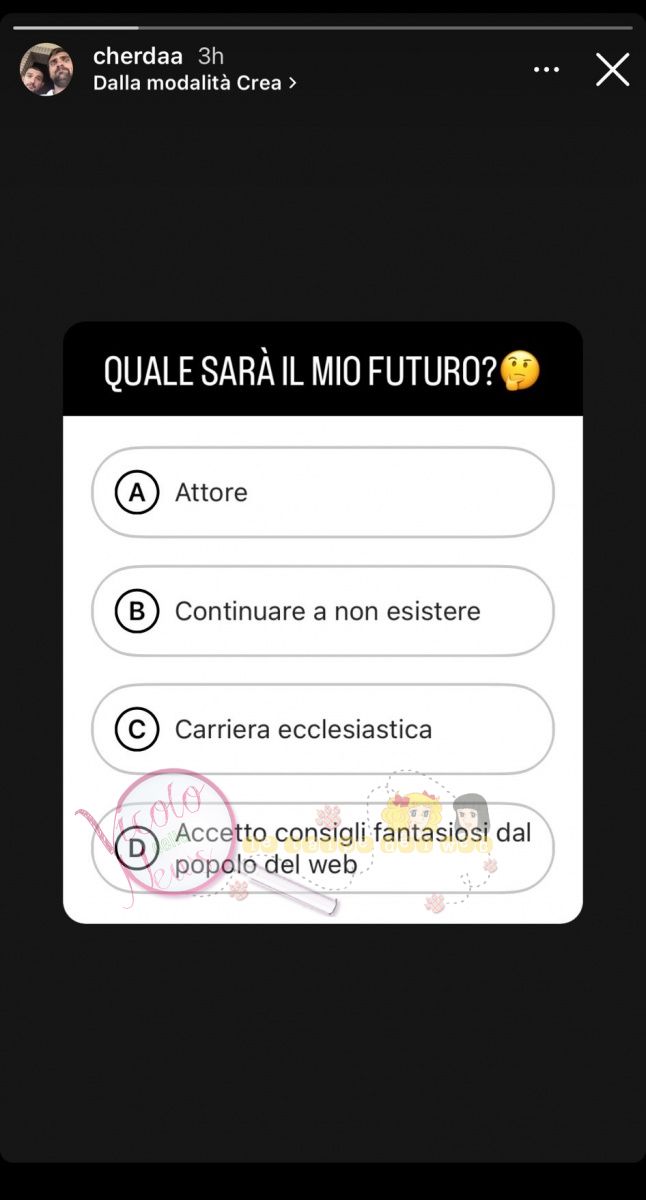Vote for answer D Accetto consigli fantasiosi
Image resolution: width=646 pixels, height=1200 pixels.
[323, 848]
